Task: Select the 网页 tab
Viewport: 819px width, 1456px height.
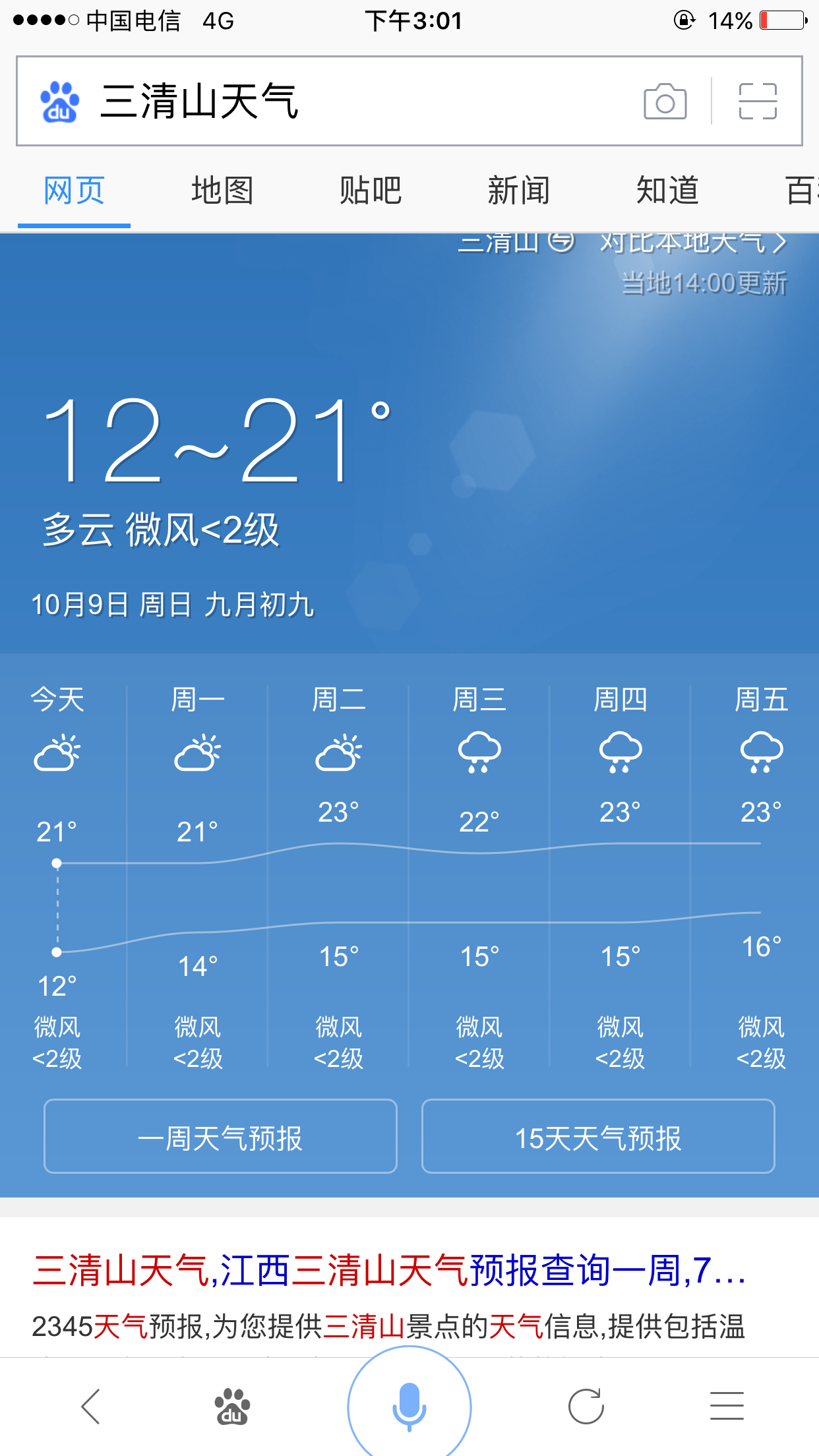Action: click(74, 191)
